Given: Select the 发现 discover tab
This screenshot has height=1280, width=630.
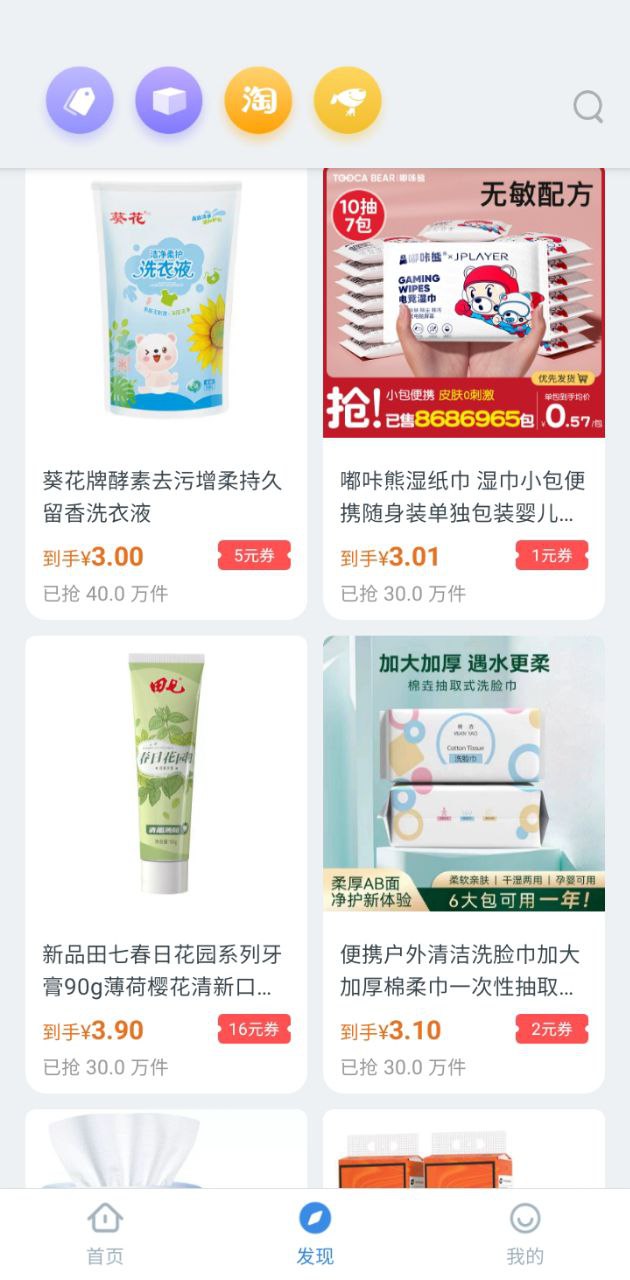Looking at the screenshot, I should pyautogui.click(x=315, y=1234).
